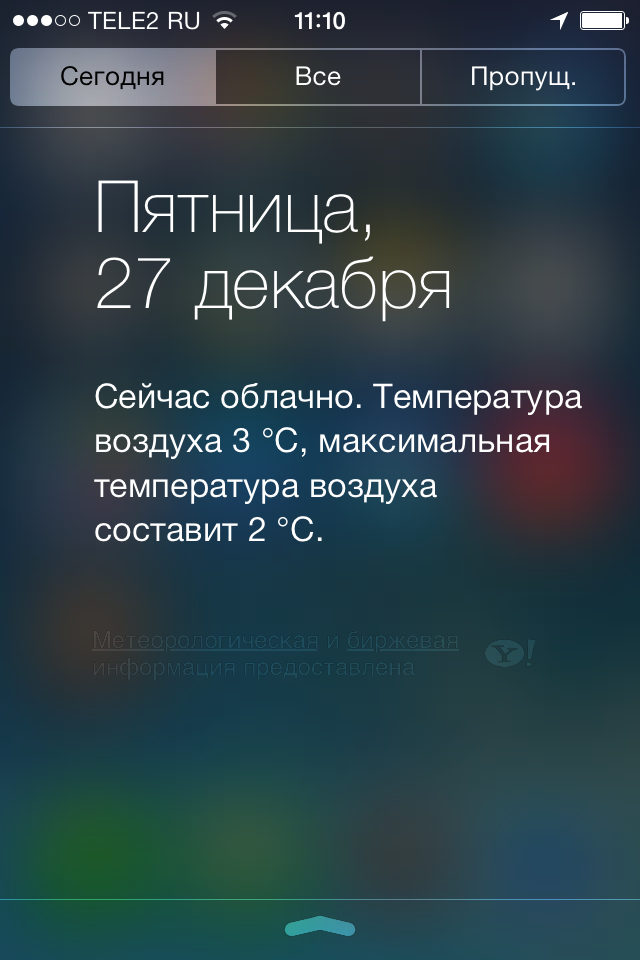Switch to the Все tab
Image resolution: width=640 pixels, height=960 pixels.
click(x=318, y=77)
